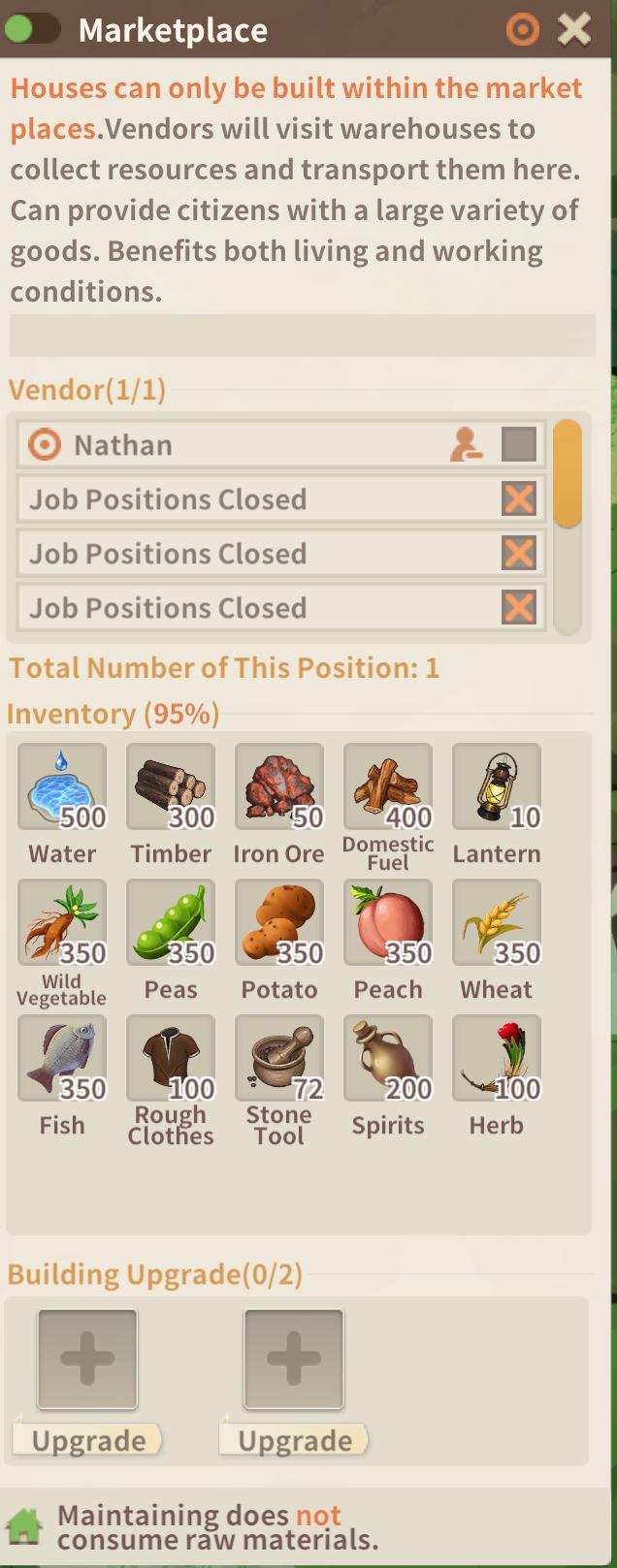Tap the second Upgrade button
Viewport: 617px width, 1568px height.
(295, 1441)
